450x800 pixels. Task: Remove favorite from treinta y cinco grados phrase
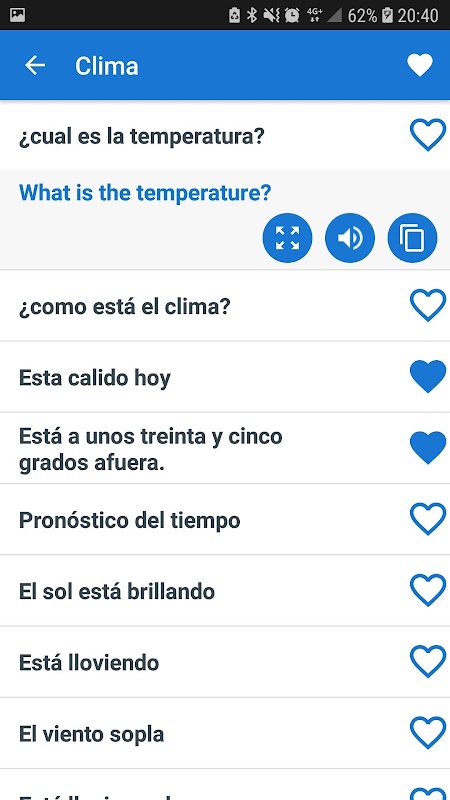[x=428, y=448]
